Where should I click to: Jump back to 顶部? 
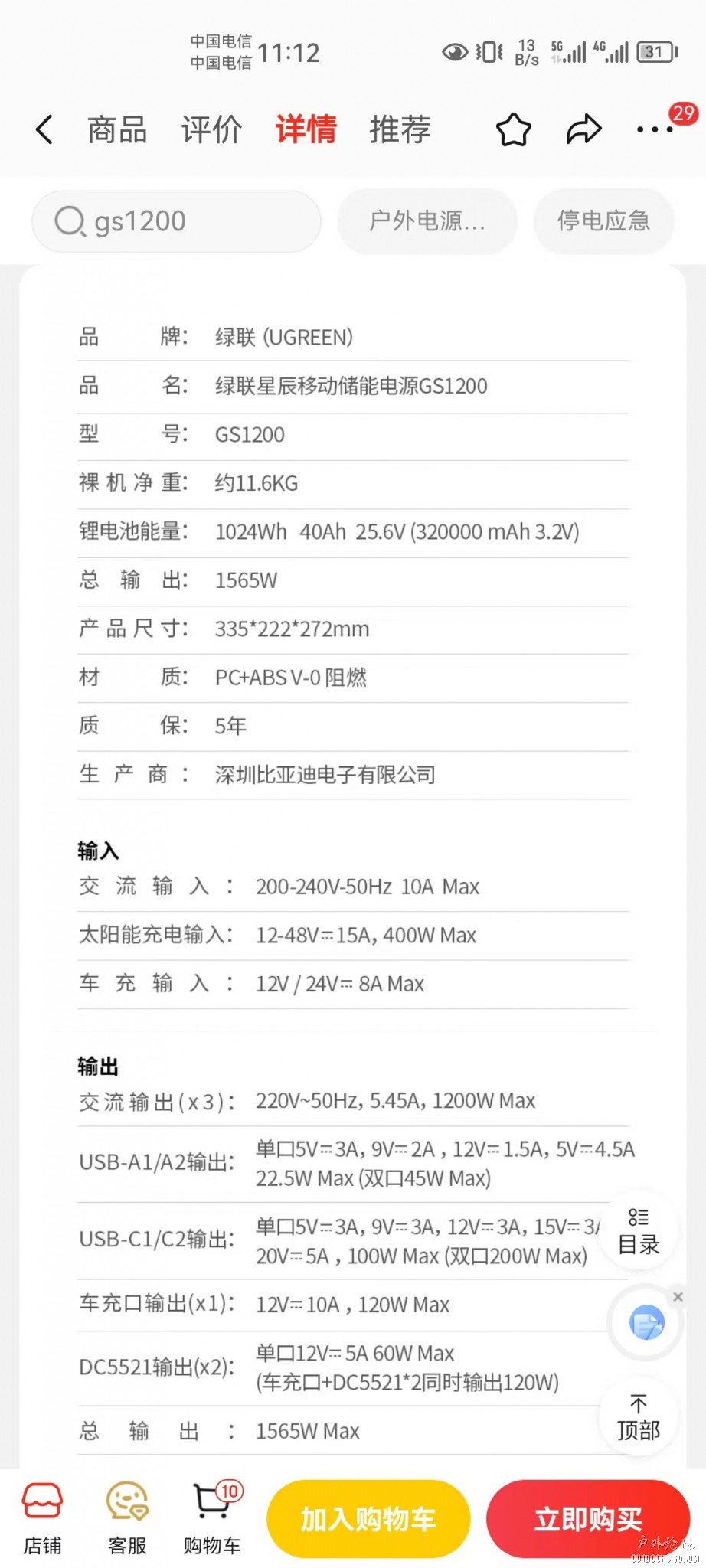[639, 1417]
